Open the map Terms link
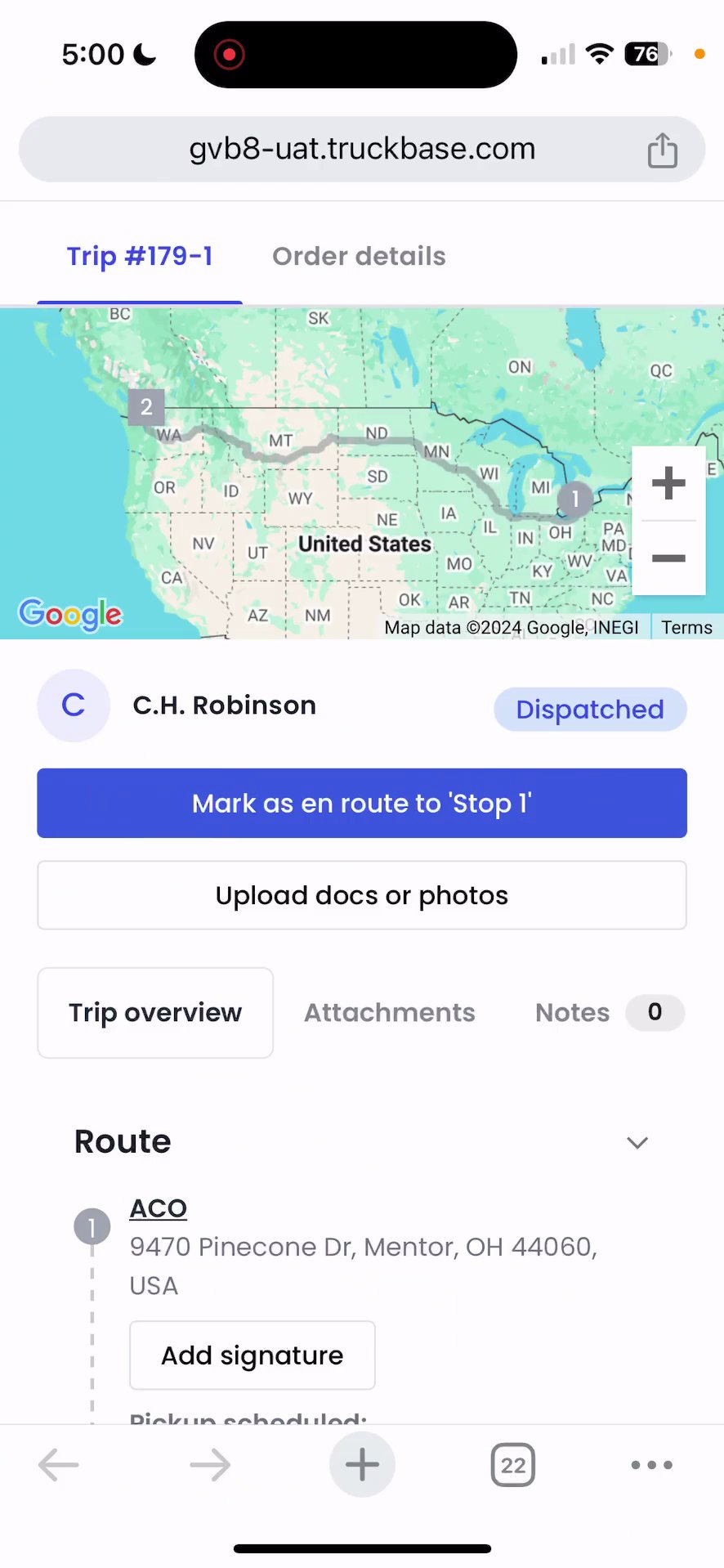Screen dimensions: 724x1568 tap(686, 627)
